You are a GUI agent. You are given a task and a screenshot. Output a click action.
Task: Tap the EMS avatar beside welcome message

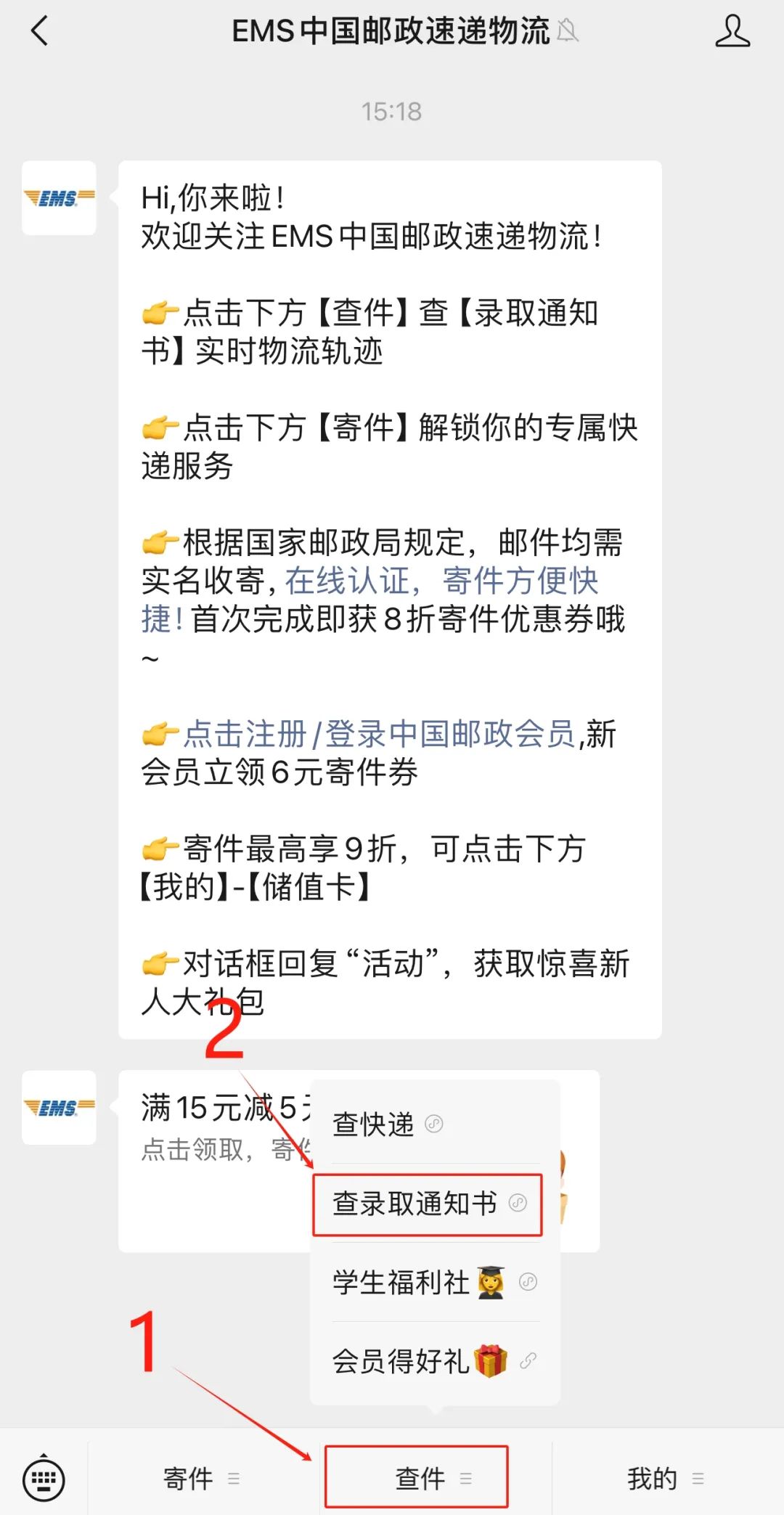click(x=59, y=198)
